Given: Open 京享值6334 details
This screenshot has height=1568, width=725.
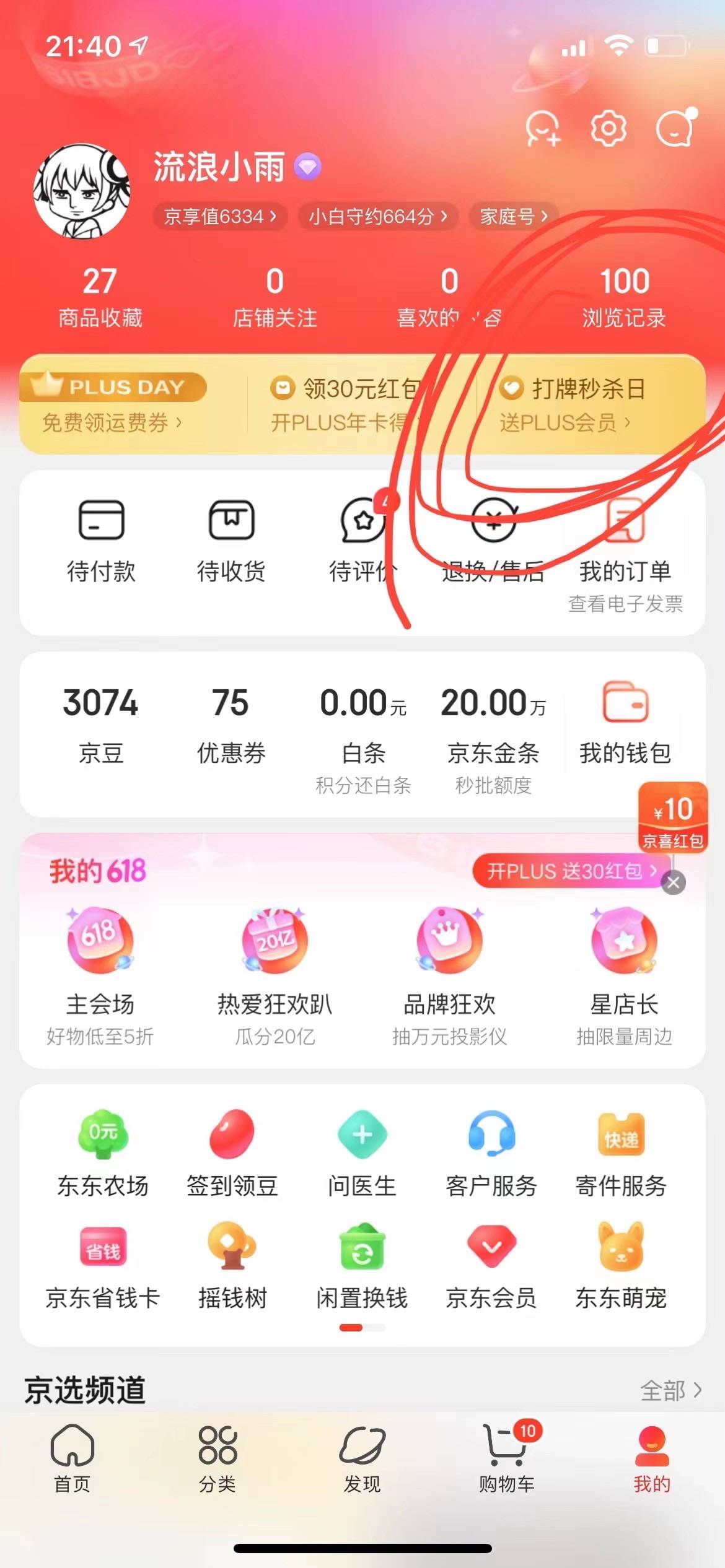Looking at the screenshot, I should (x=219, y=216).
